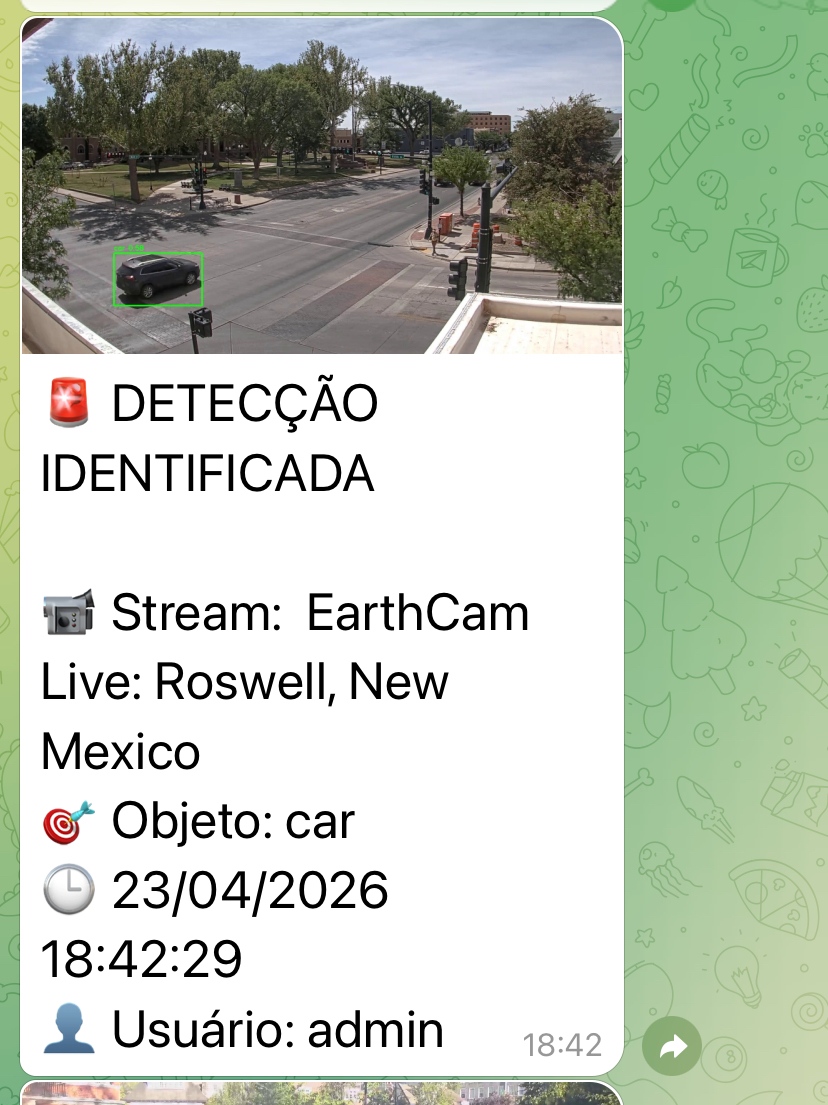Click the Objeto: car label
The width and height of the screenshot is (828, 1105).
tap(230, 820)
